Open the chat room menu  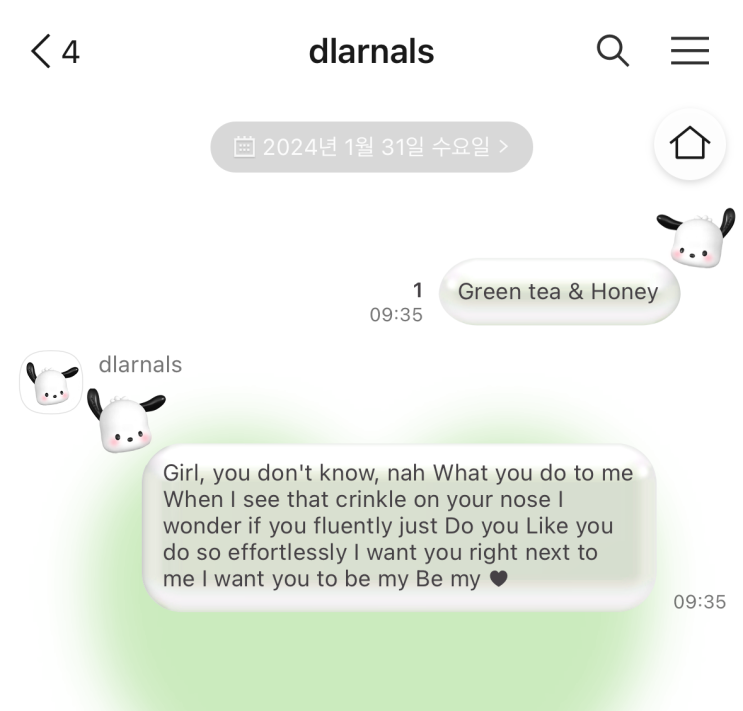pyautogui.click(x=689, y=51)
